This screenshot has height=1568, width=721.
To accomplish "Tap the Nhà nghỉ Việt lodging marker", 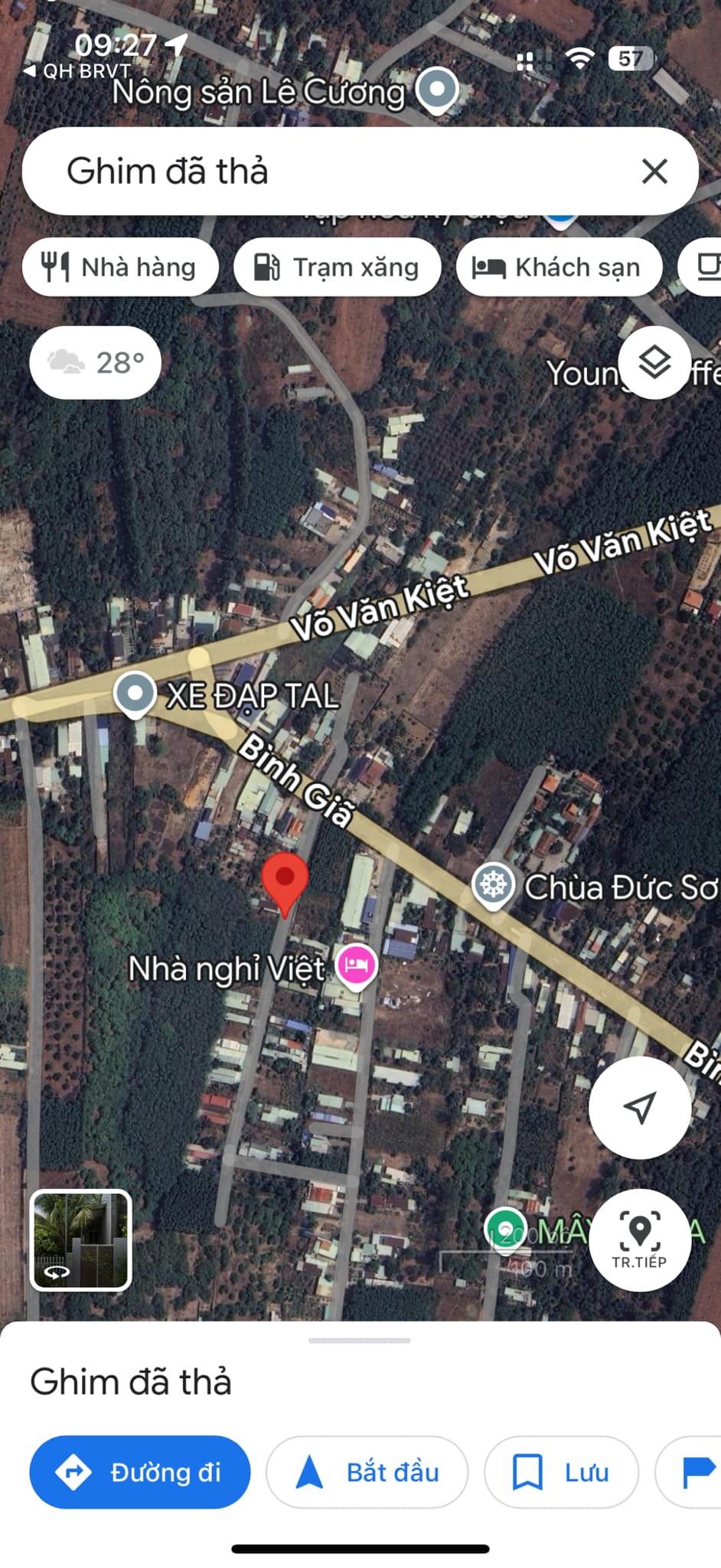I will 357,966.
